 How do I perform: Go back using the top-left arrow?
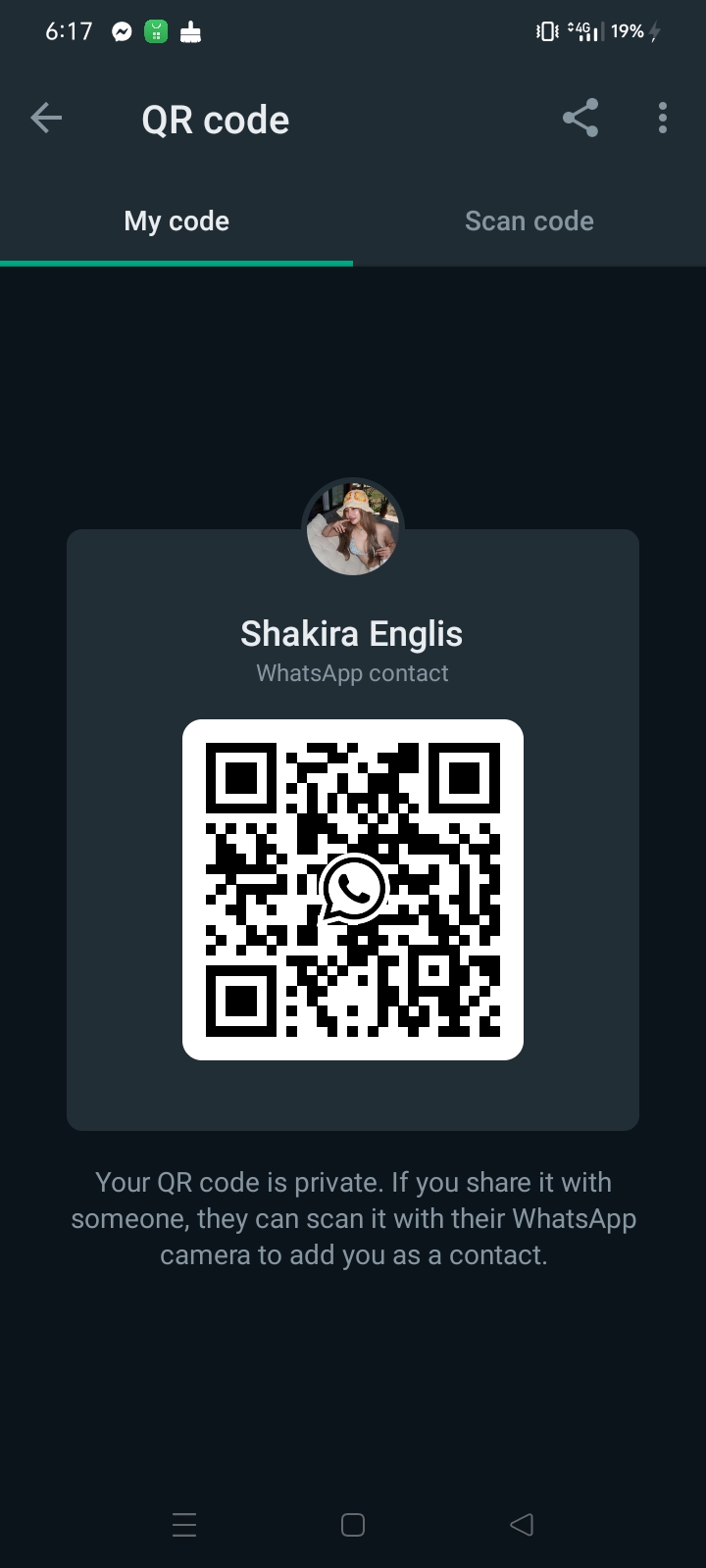(x=46, y=119)
